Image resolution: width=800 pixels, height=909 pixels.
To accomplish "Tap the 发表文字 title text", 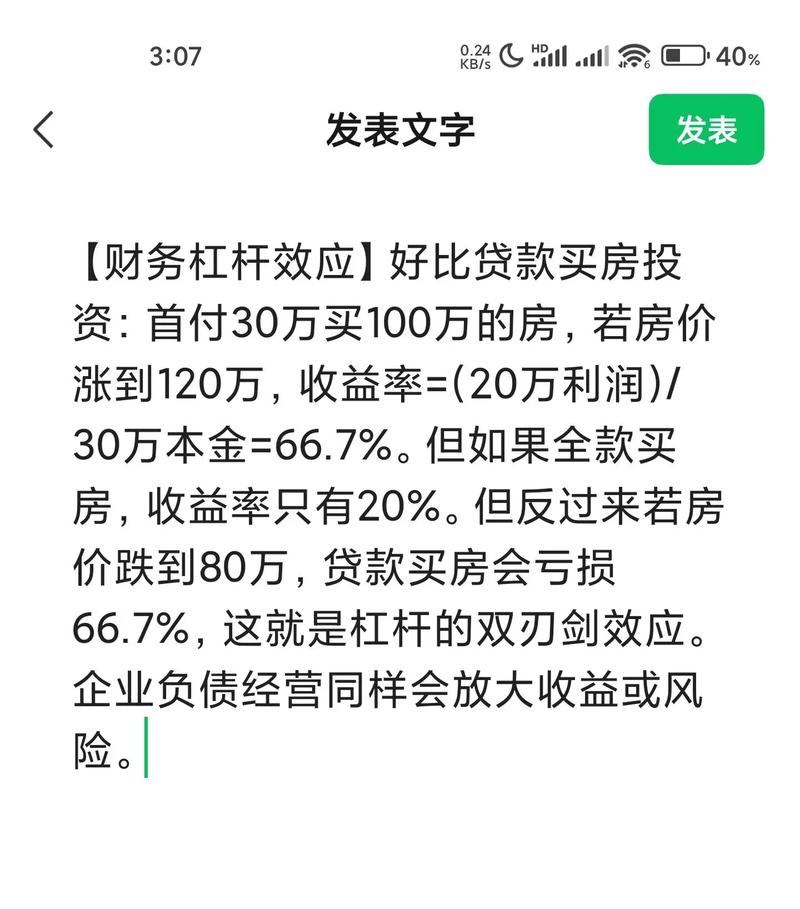I will click(400, 127).
